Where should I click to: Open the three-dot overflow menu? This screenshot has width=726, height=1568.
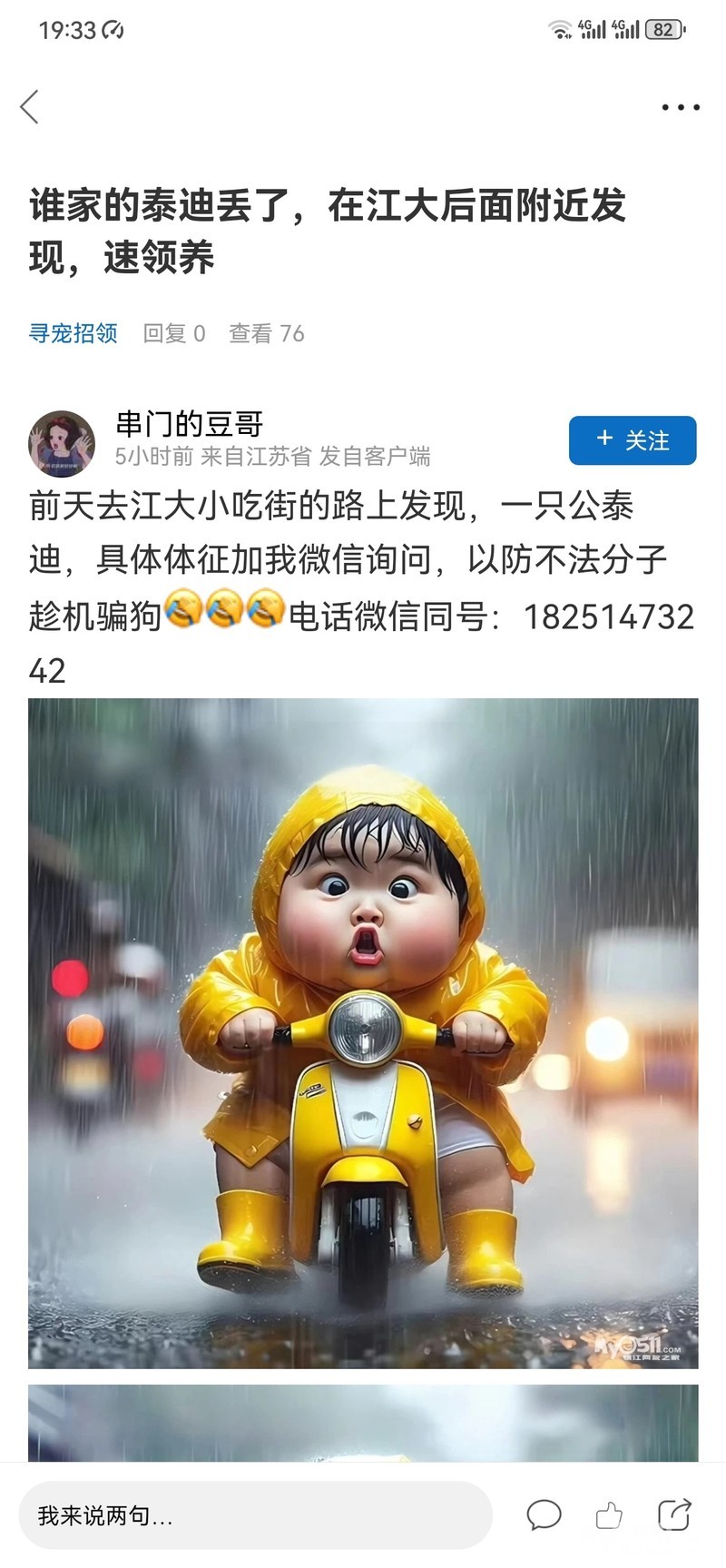click(680, 107)
